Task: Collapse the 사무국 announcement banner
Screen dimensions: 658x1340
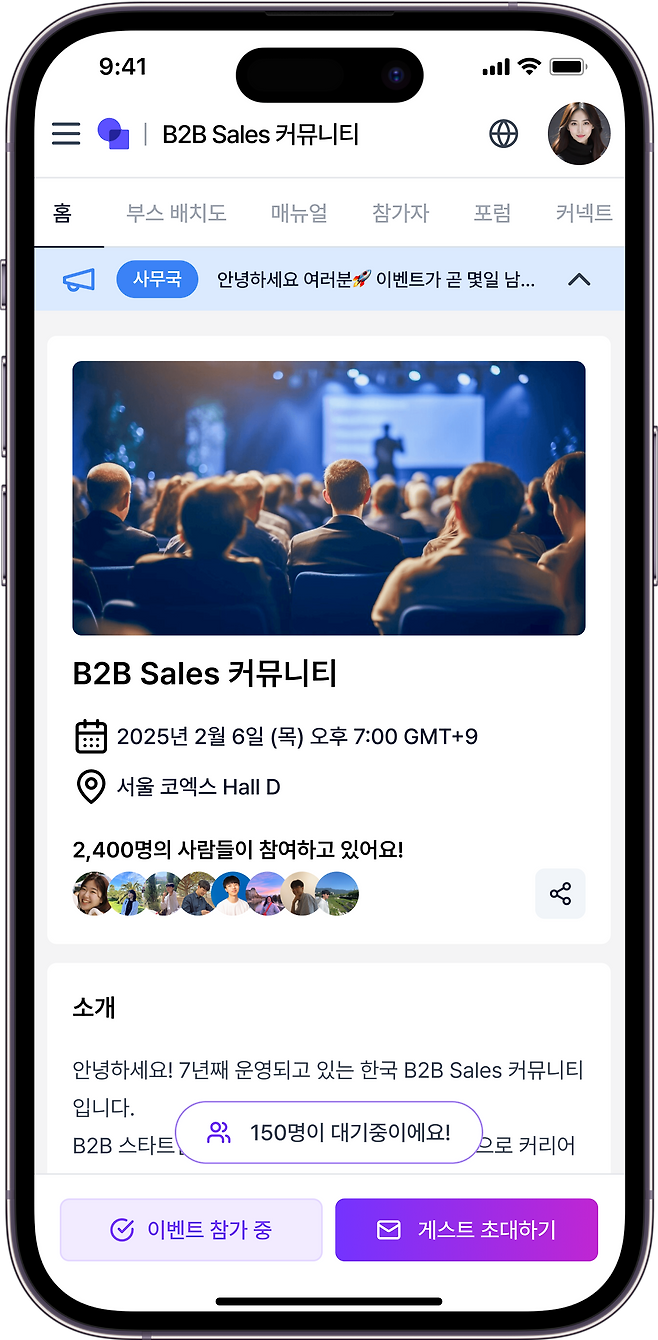Action: point(579,280)
